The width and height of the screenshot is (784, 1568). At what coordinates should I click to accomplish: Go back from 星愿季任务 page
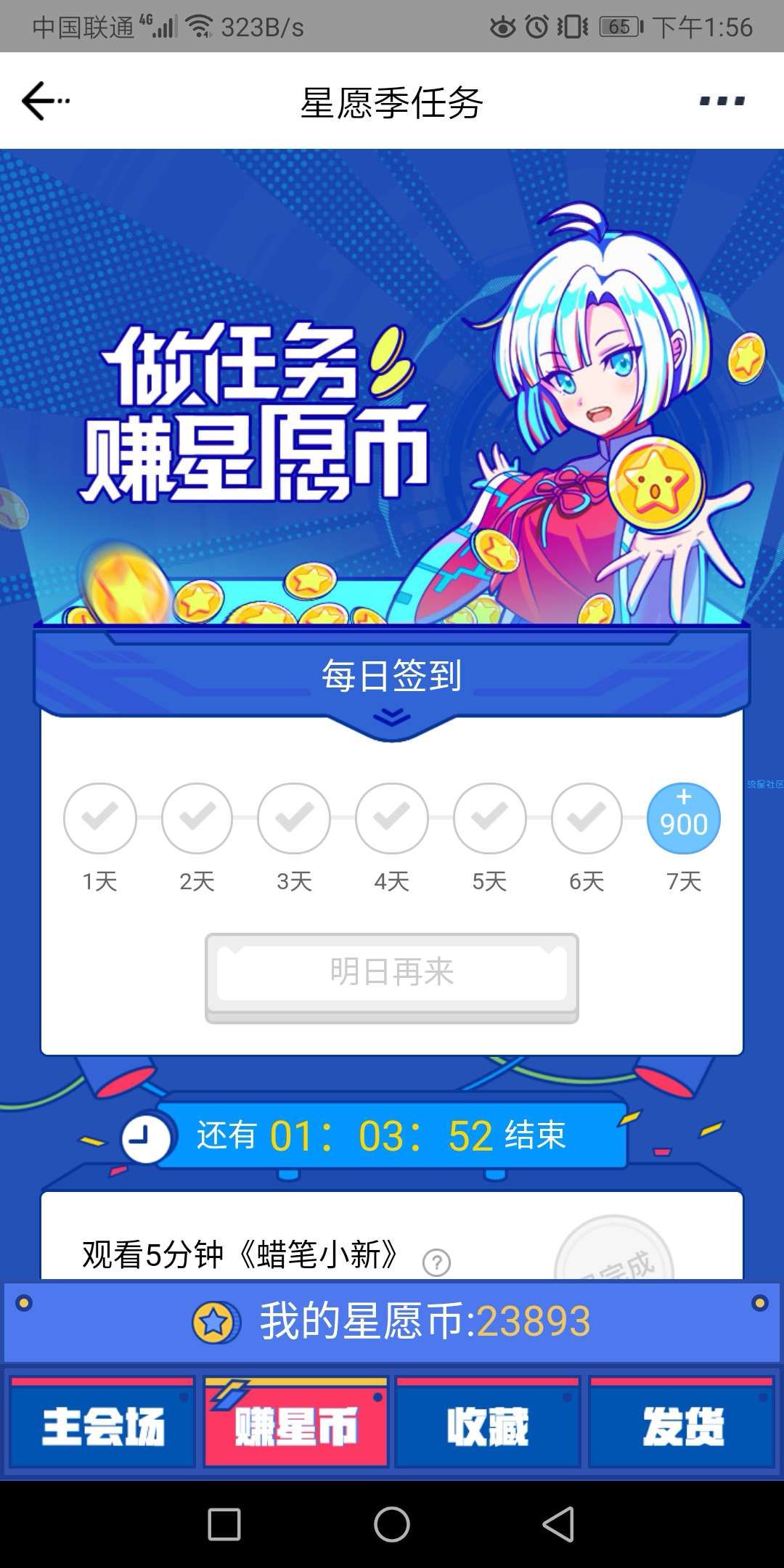pos(44,101)
